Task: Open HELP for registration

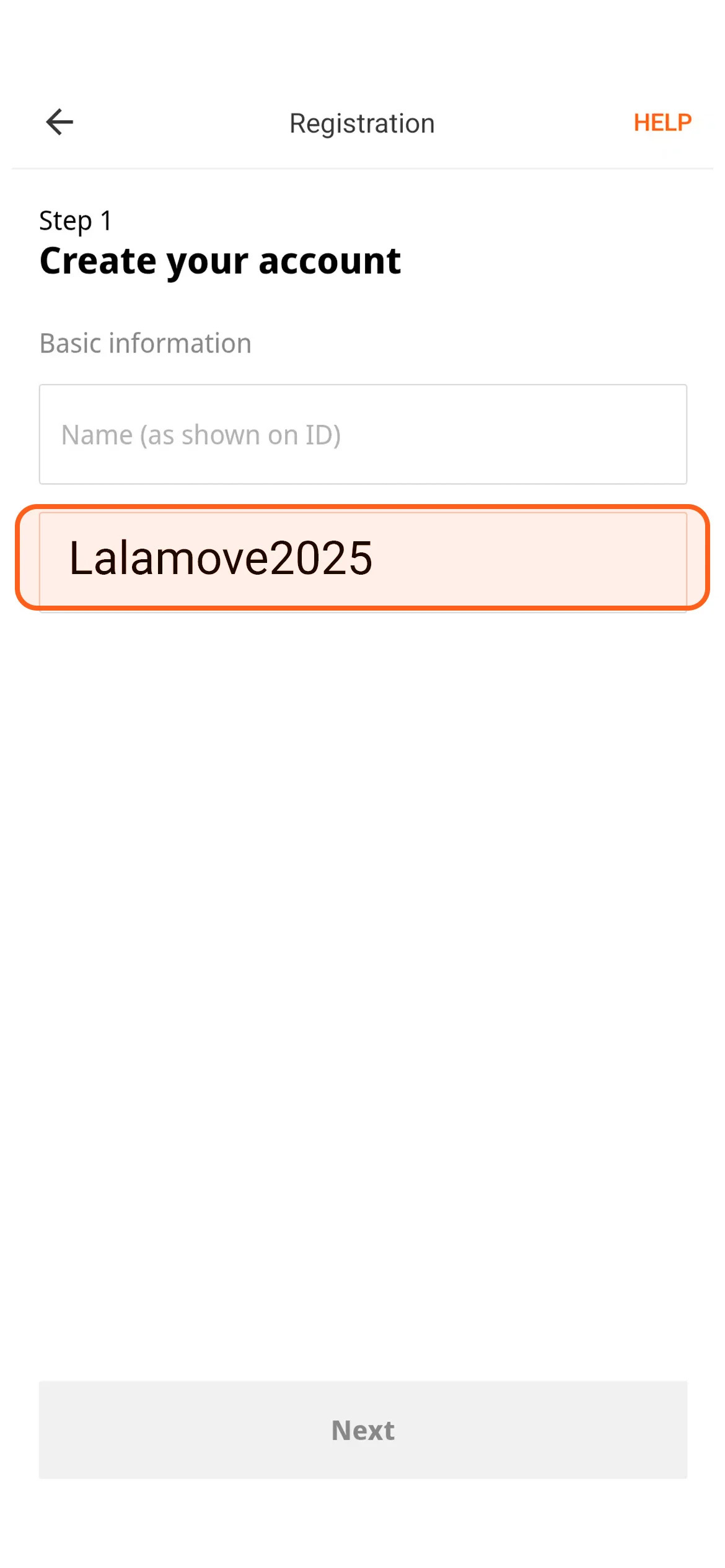Action: pyautogui.click(x=662, y=123)
